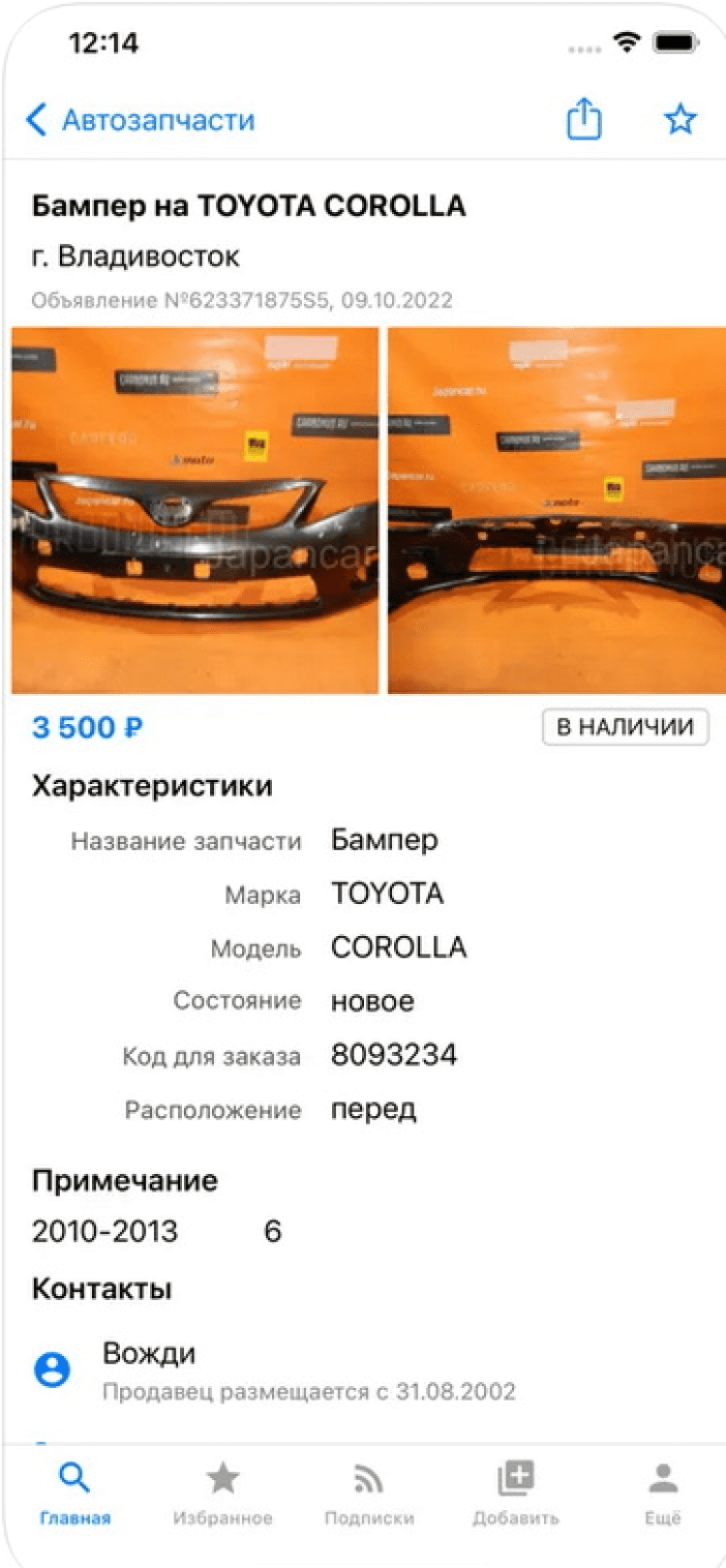Switch to the Избранное tab
Image resolution: width=726 pixels, height=1568 pixels.
[223, 1492]
